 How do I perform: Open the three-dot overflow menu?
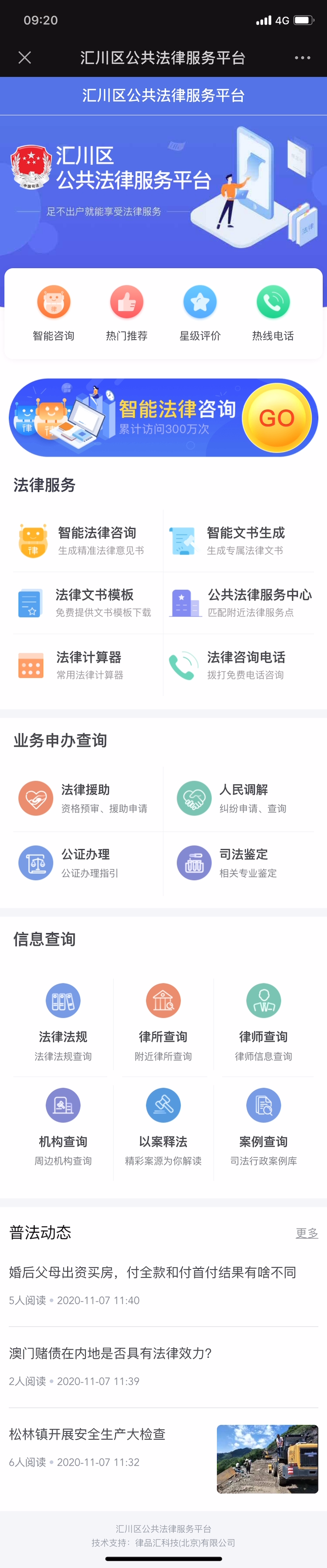(x=302, y=58)
